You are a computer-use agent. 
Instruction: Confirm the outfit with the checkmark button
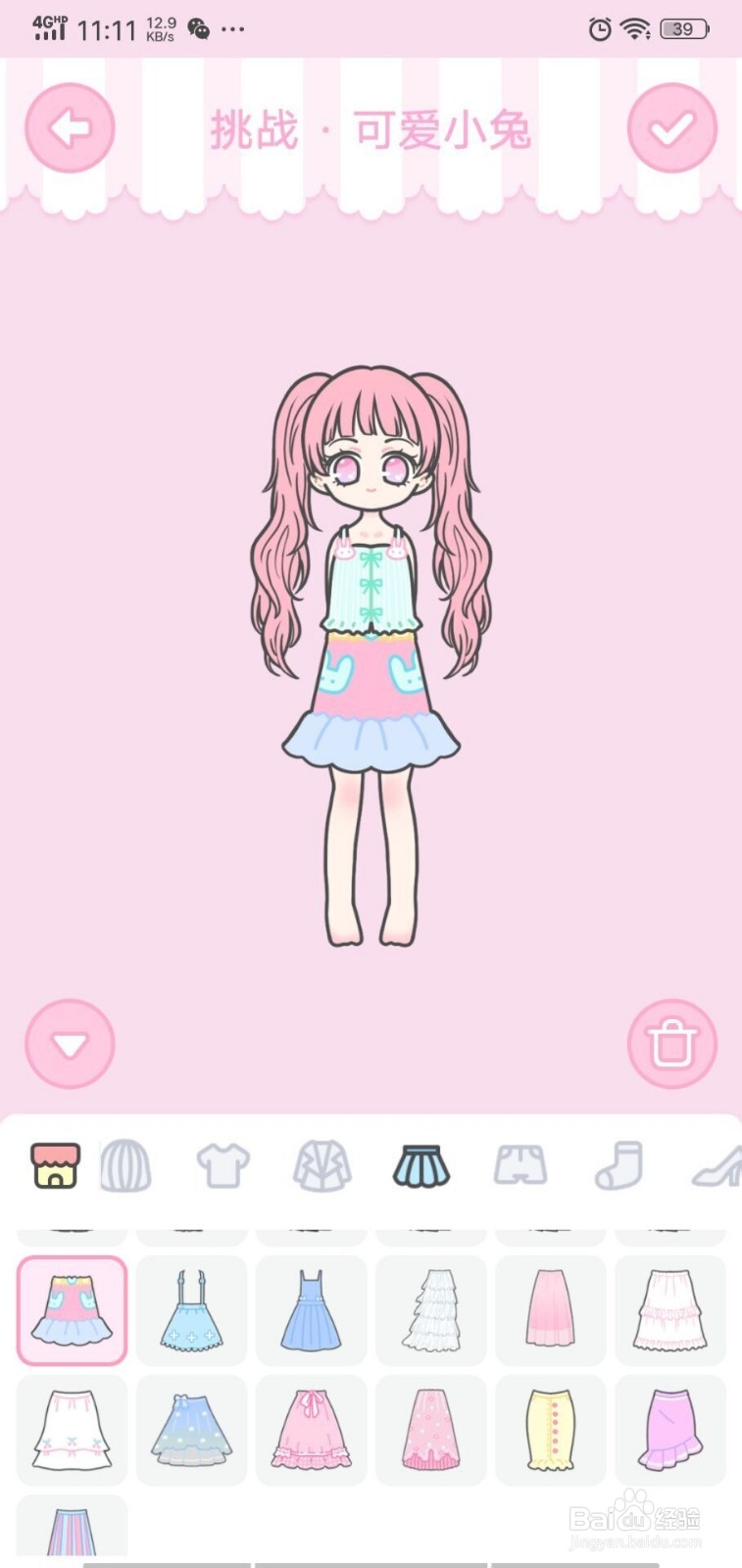click(x=672, y=128)
